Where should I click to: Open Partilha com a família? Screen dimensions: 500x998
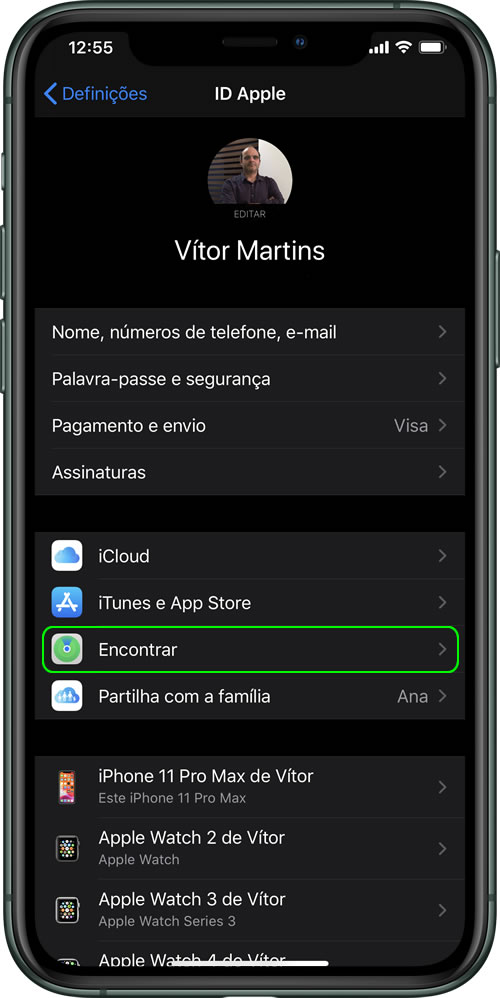(250, 696)
